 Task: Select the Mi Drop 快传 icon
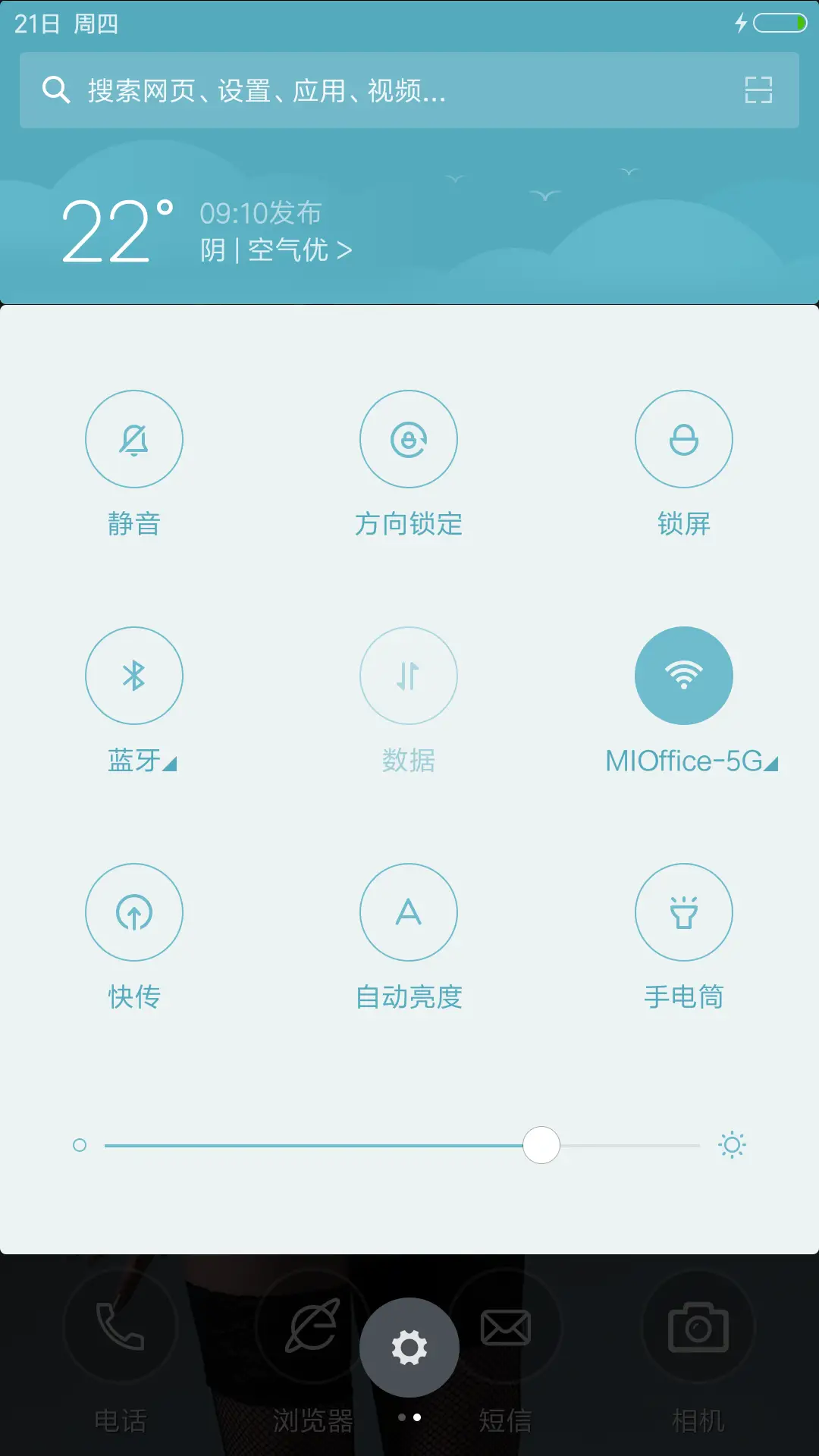pyautogui.click(x=134, y=912)
